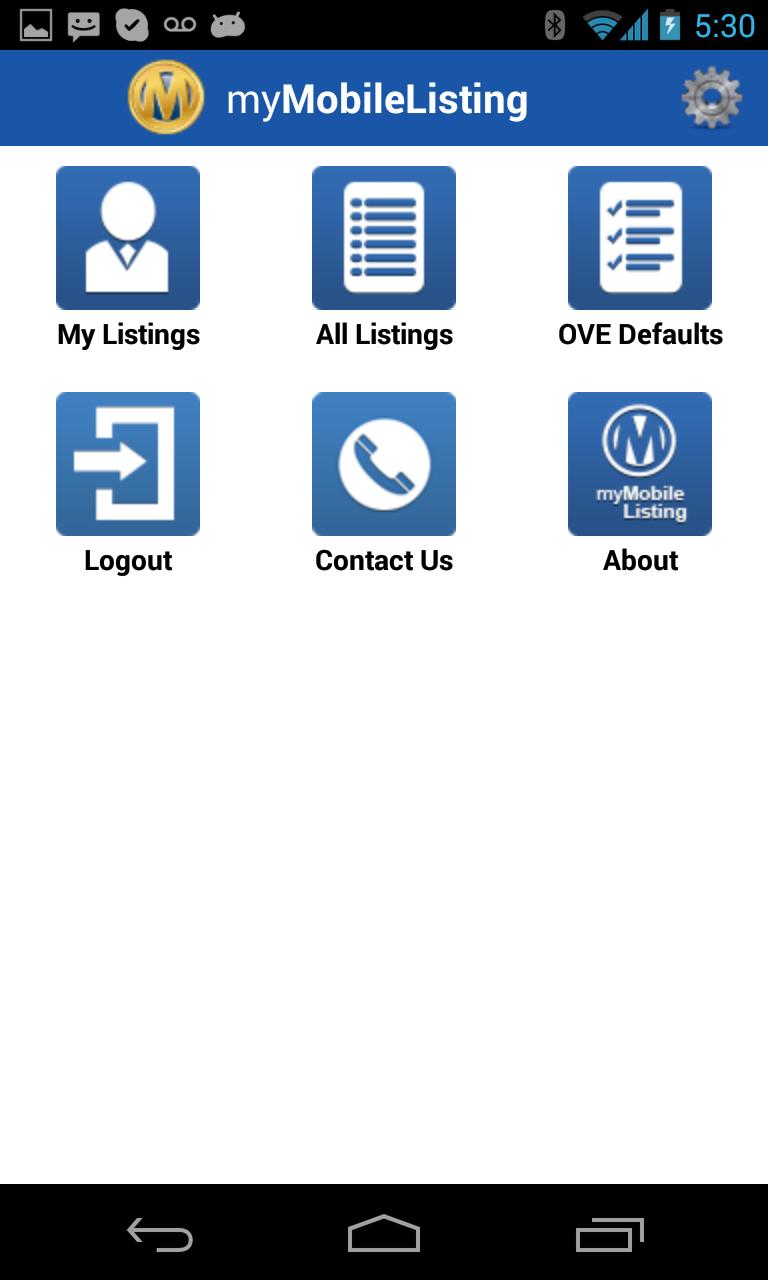This screenshot has width=768, height=1280.
Task: Select the My Listings text label
Action: tap(128, 334)
